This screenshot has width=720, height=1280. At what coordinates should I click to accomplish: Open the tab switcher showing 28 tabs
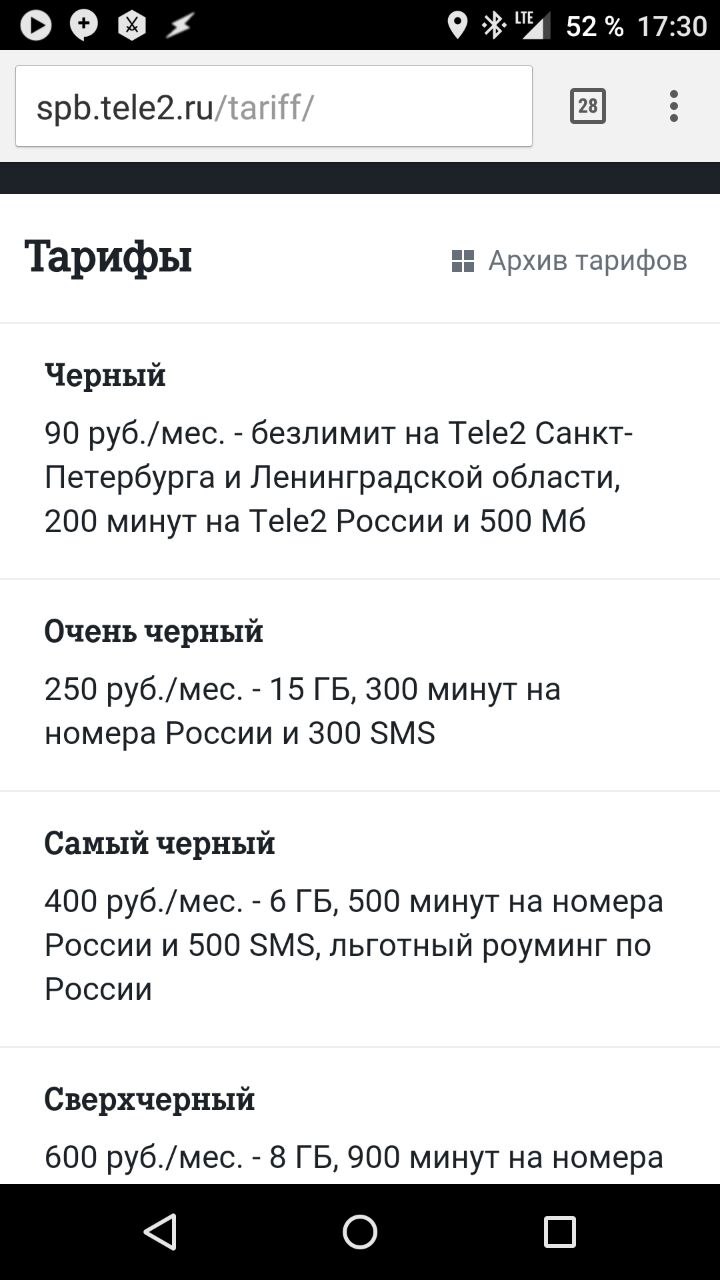pyautogui.click(x=588, y=106)
